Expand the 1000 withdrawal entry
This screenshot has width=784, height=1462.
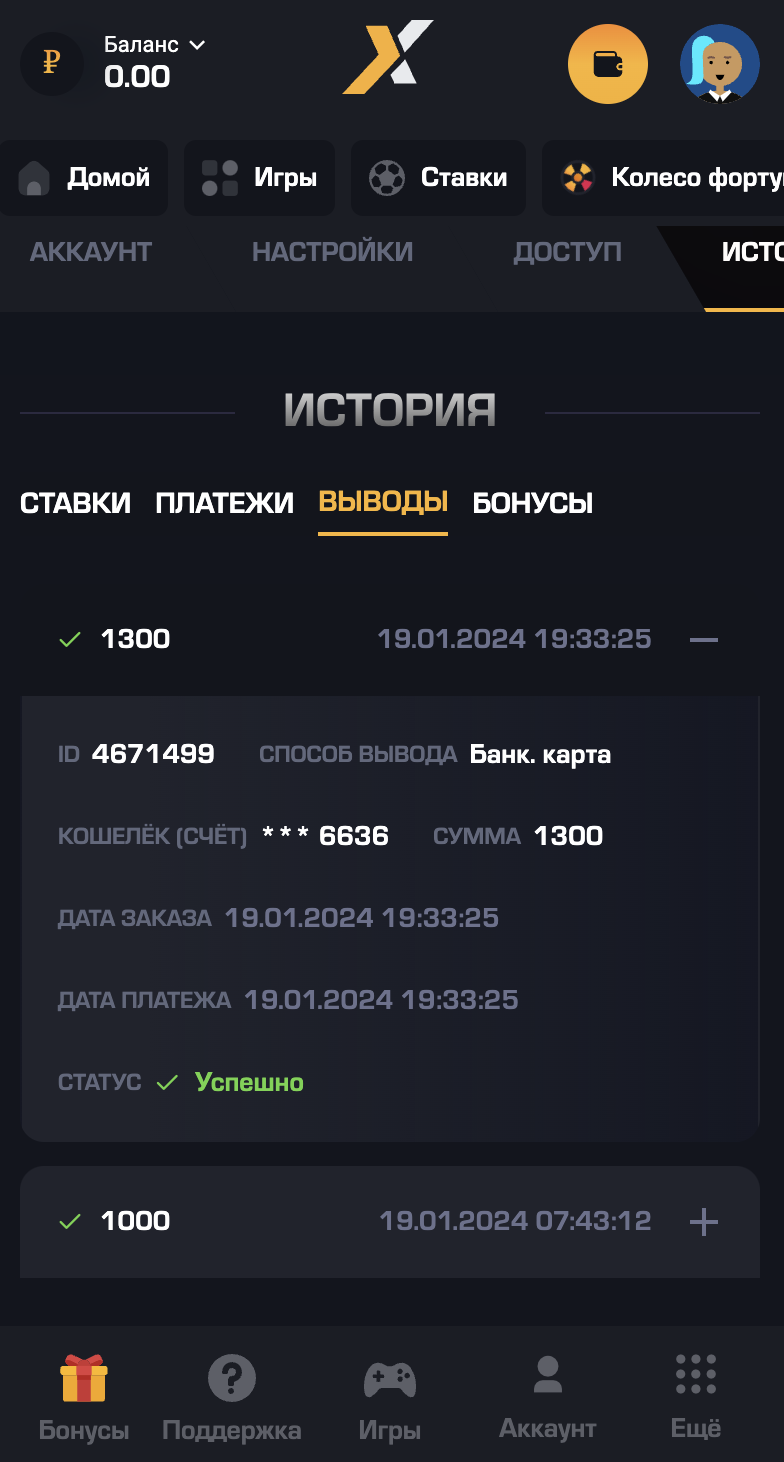pos(704,1221)
